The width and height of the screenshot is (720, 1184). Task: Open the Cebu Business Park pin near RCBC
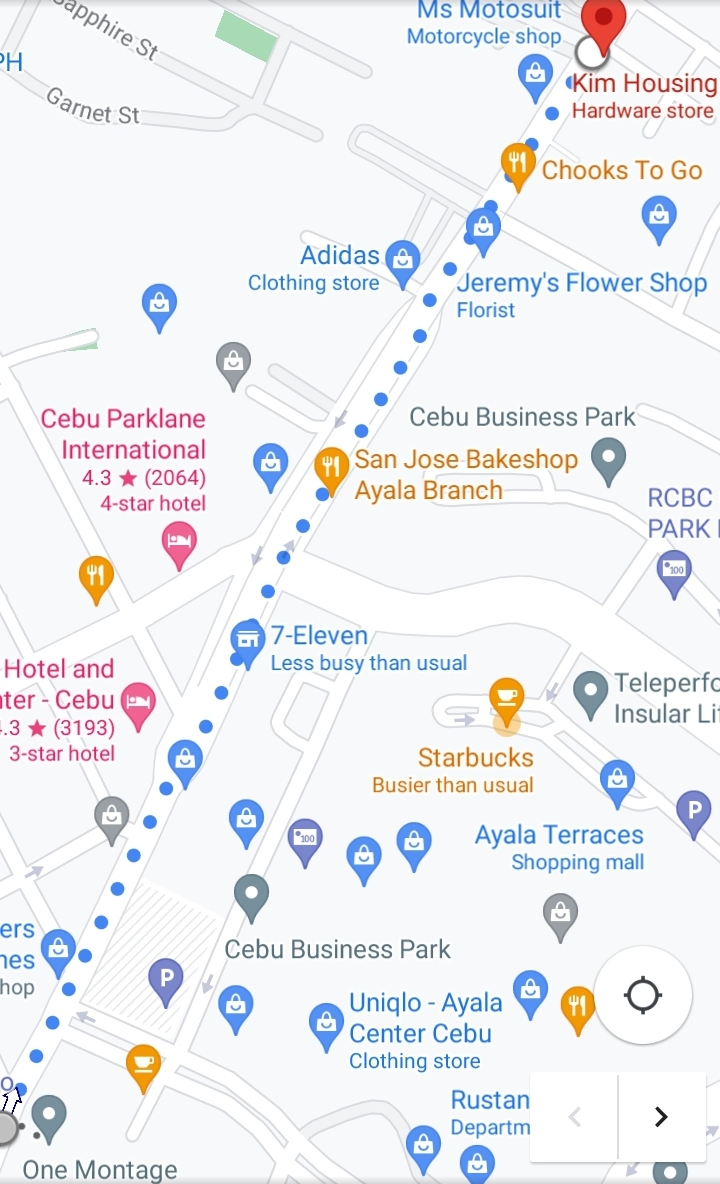608,459
